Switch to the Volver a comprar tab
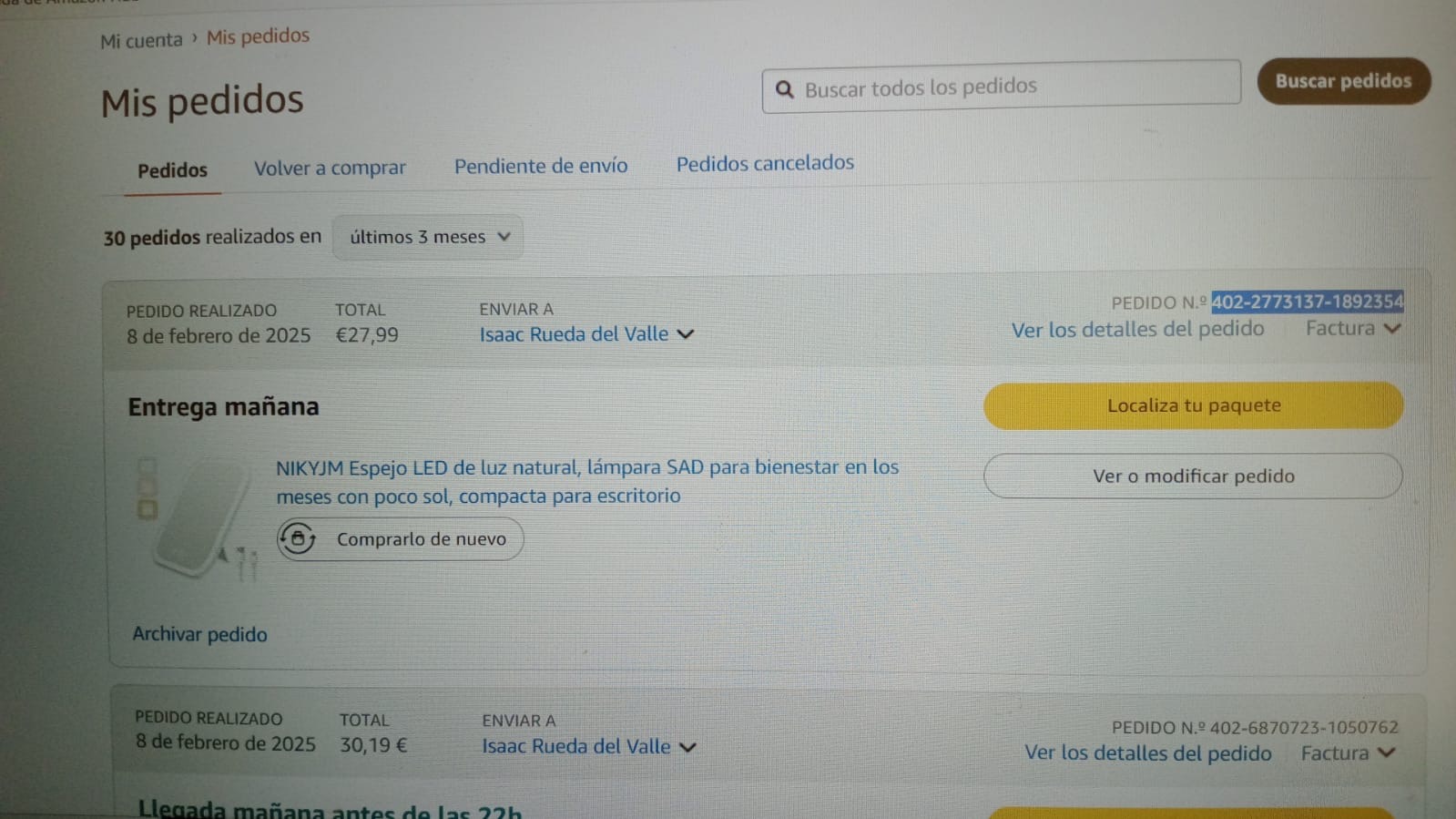This screenshot has height=819, width=1456. (x=330, y=169)
